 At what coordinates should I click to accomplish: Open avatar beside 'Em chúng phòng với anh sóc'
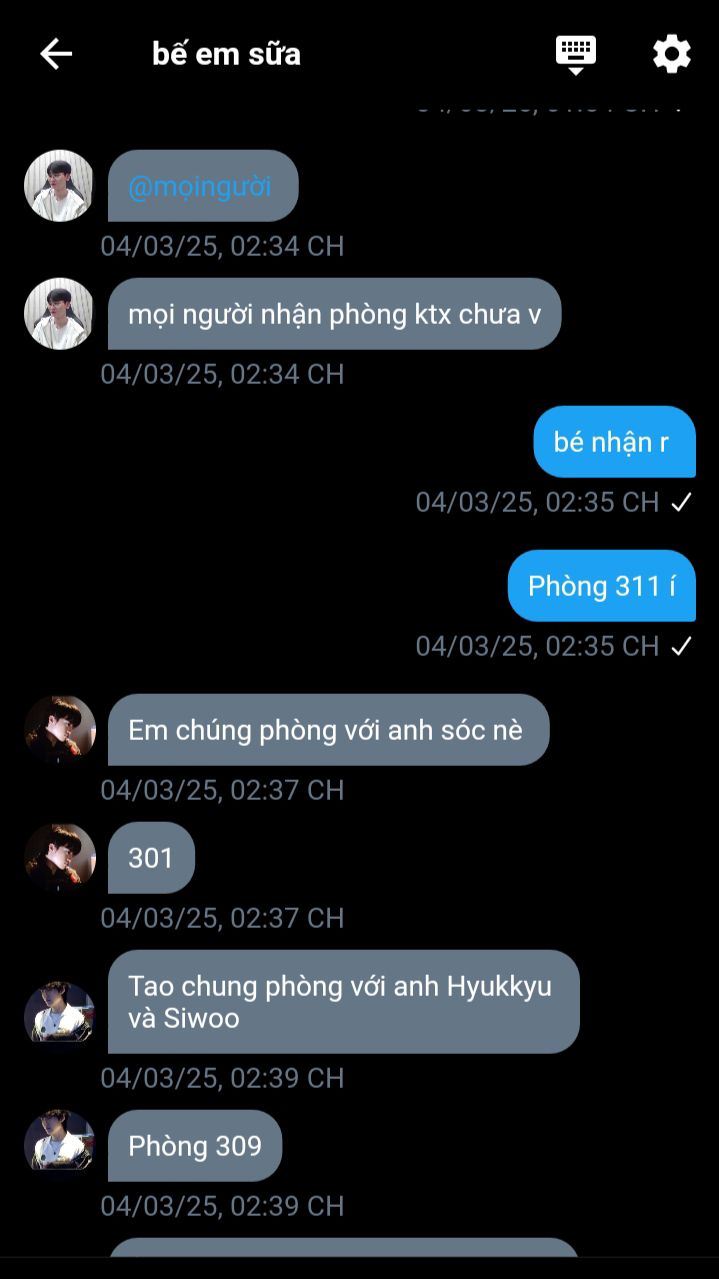(59, 730)
